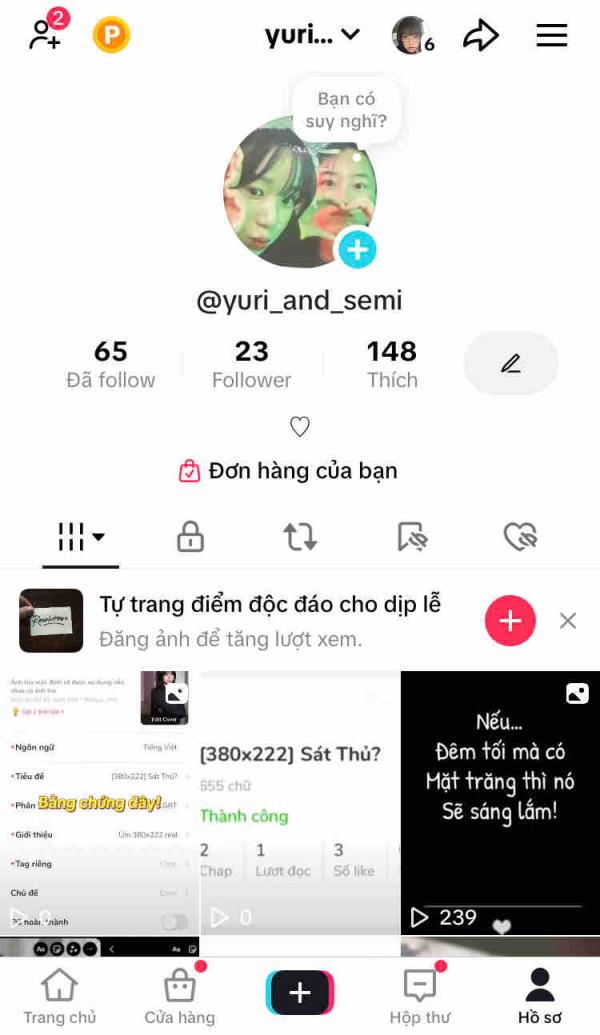The height and width of the screenshot is (1035, 600).
Task: Show the saved bookmarks tab
Action: coord(411,537)
